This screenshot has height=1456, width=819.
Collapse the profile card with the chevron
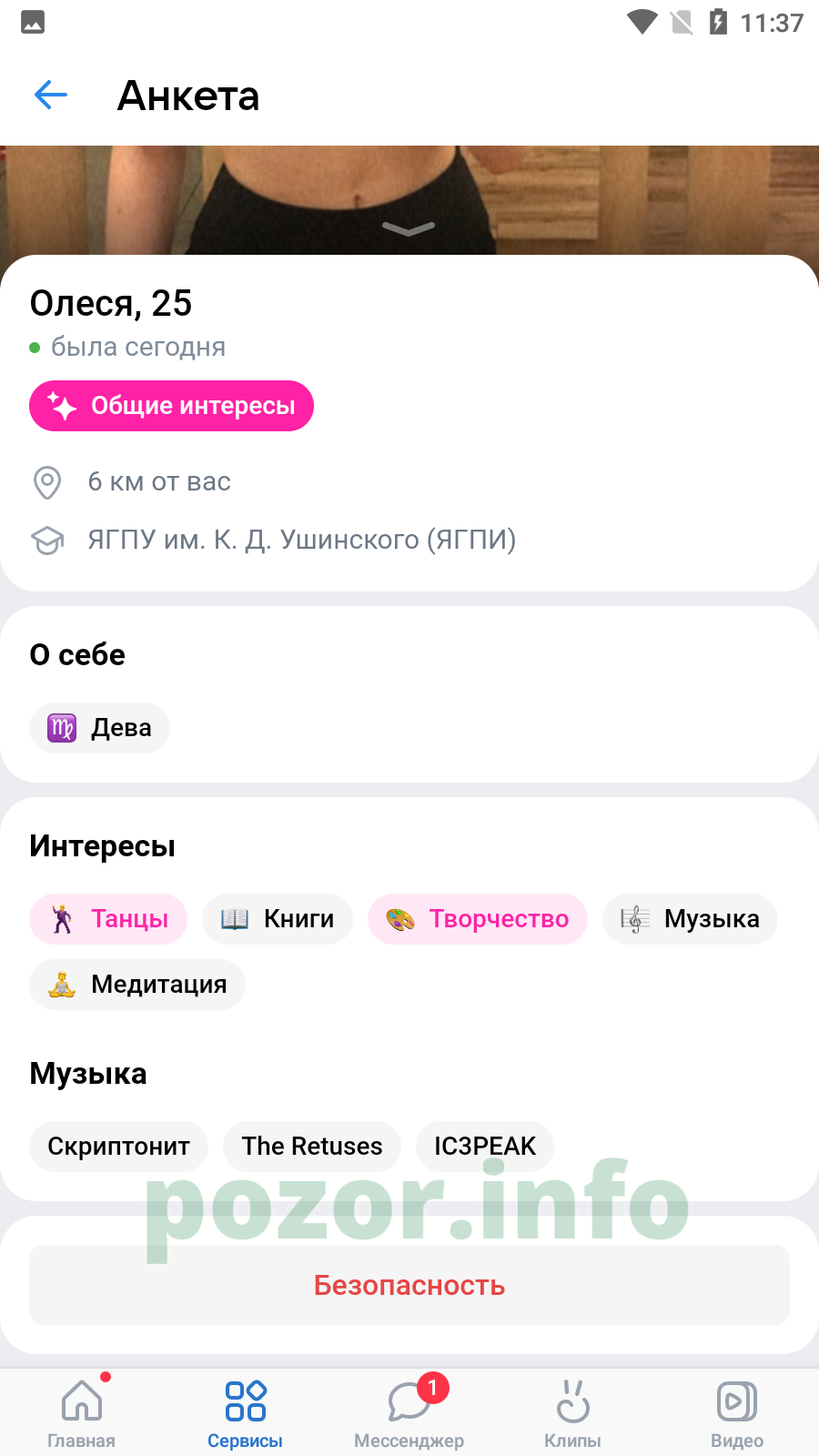pos(409,228)
